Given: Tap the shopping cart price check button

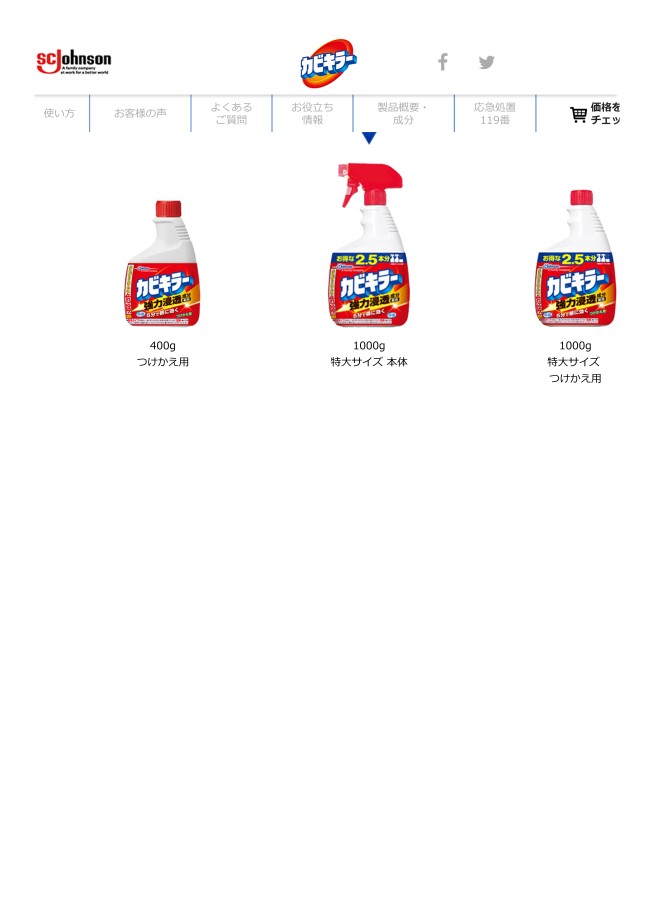Looking at the screenshot, I should tap(594, 114).
